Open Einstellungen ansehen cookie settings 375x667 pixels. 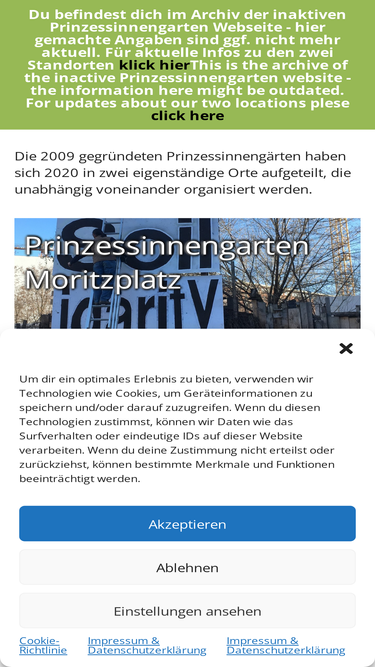point(187,611)
